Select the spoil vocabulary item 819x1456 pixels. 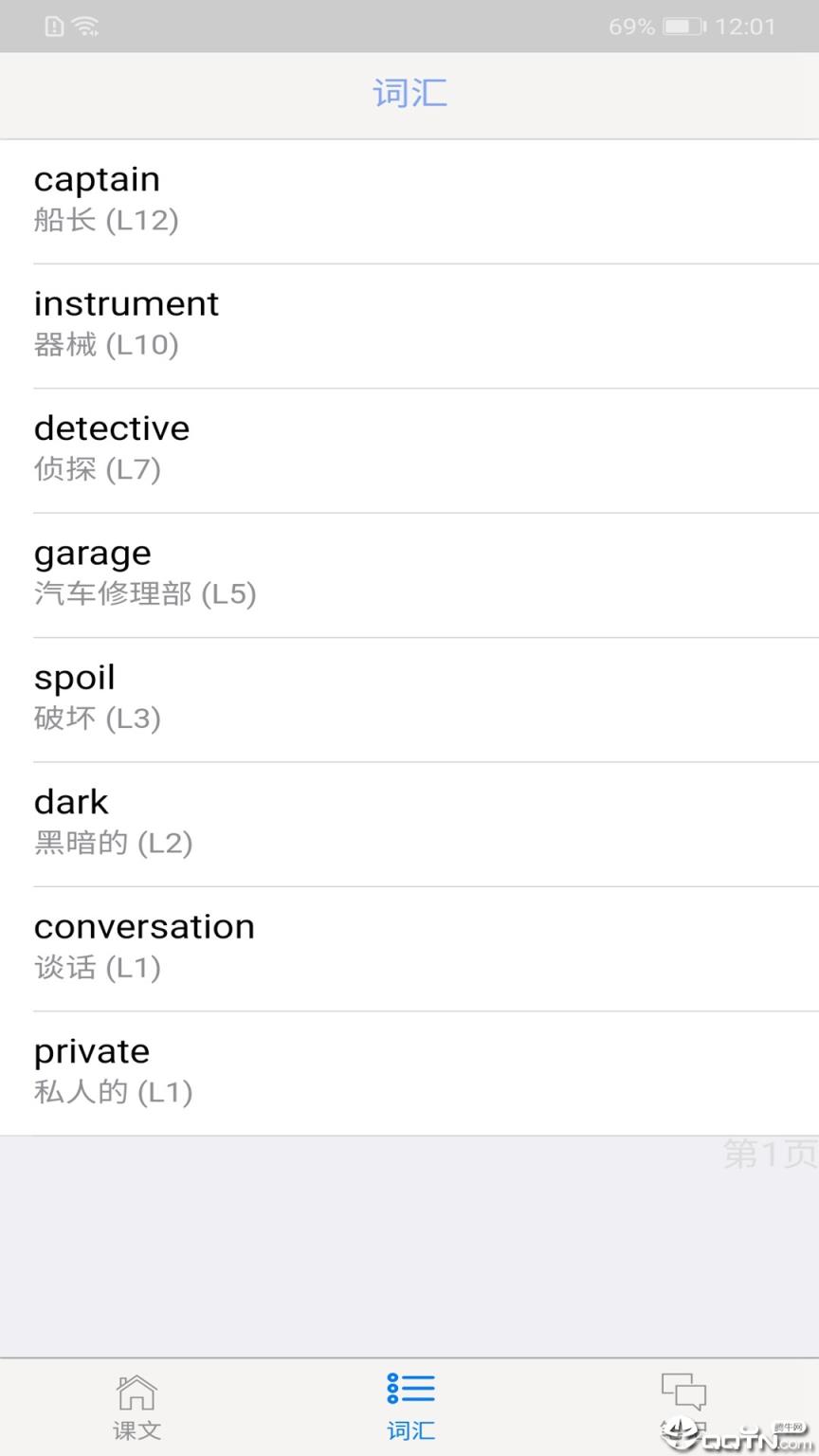click(x=409, y=698)
